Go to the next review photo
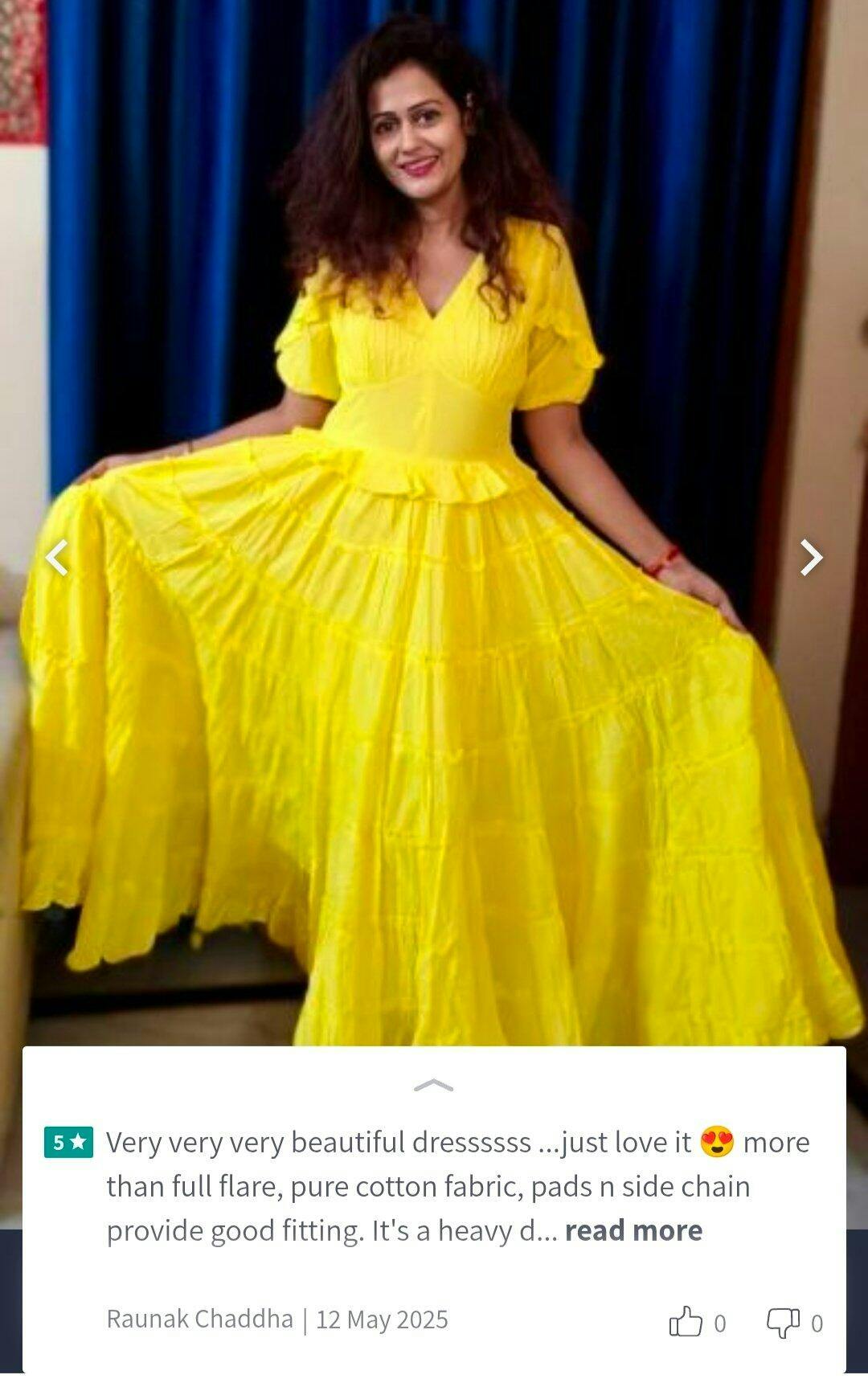Screen dimensions: 868x1379 click(x=811, y=557)
